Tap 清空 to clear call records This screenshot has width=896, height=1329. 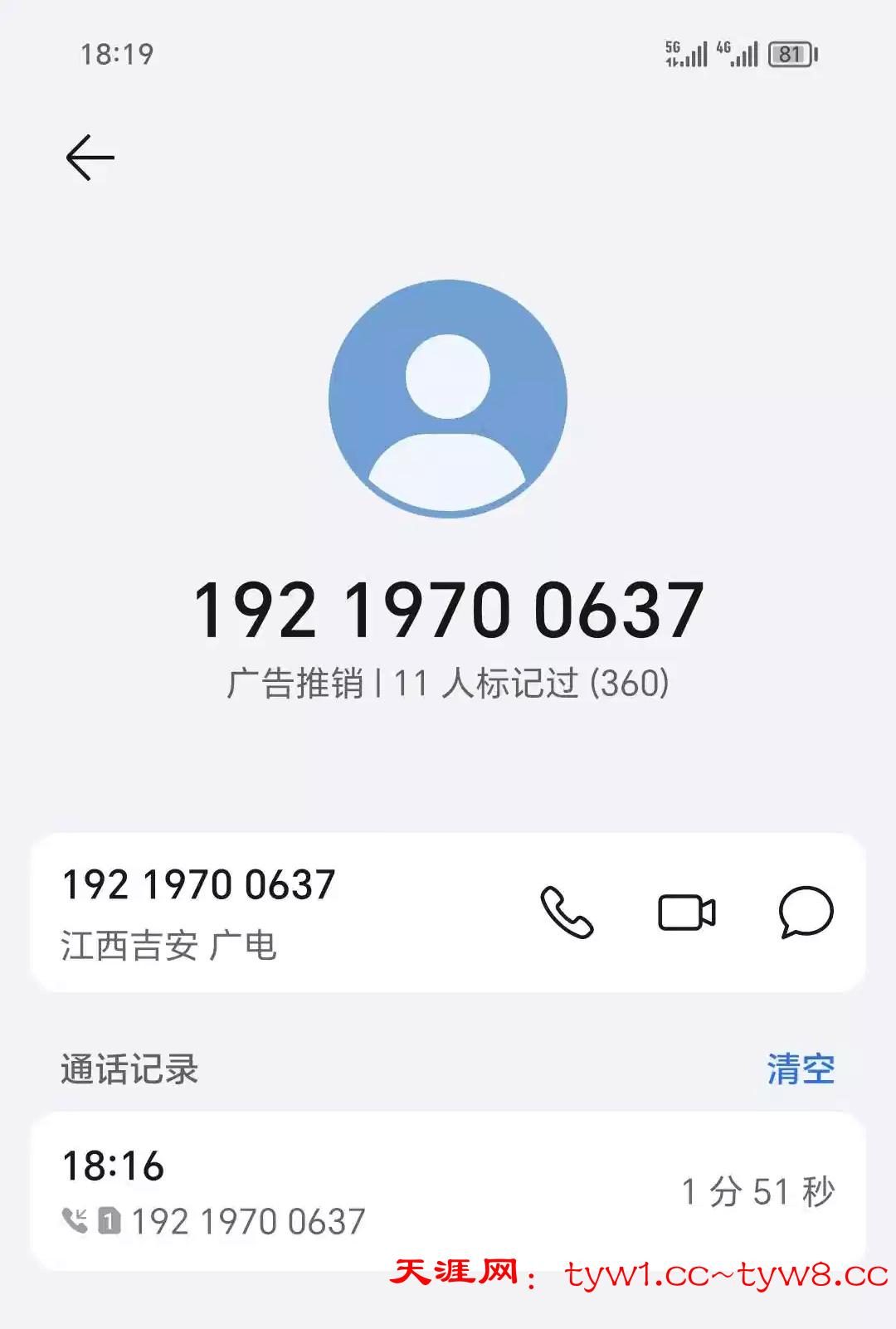click(800, 1069)
